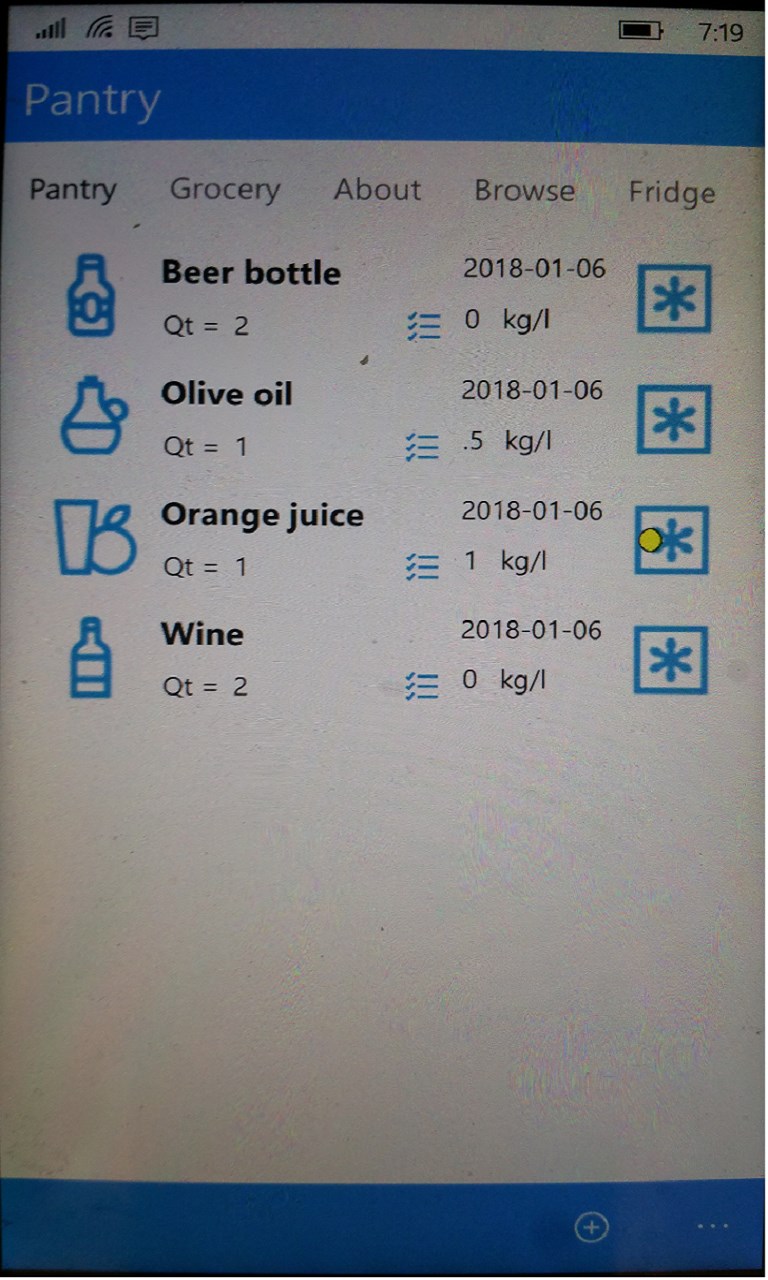
Task: Tap the checklist icon for Wine
Action: coord(422,686)
